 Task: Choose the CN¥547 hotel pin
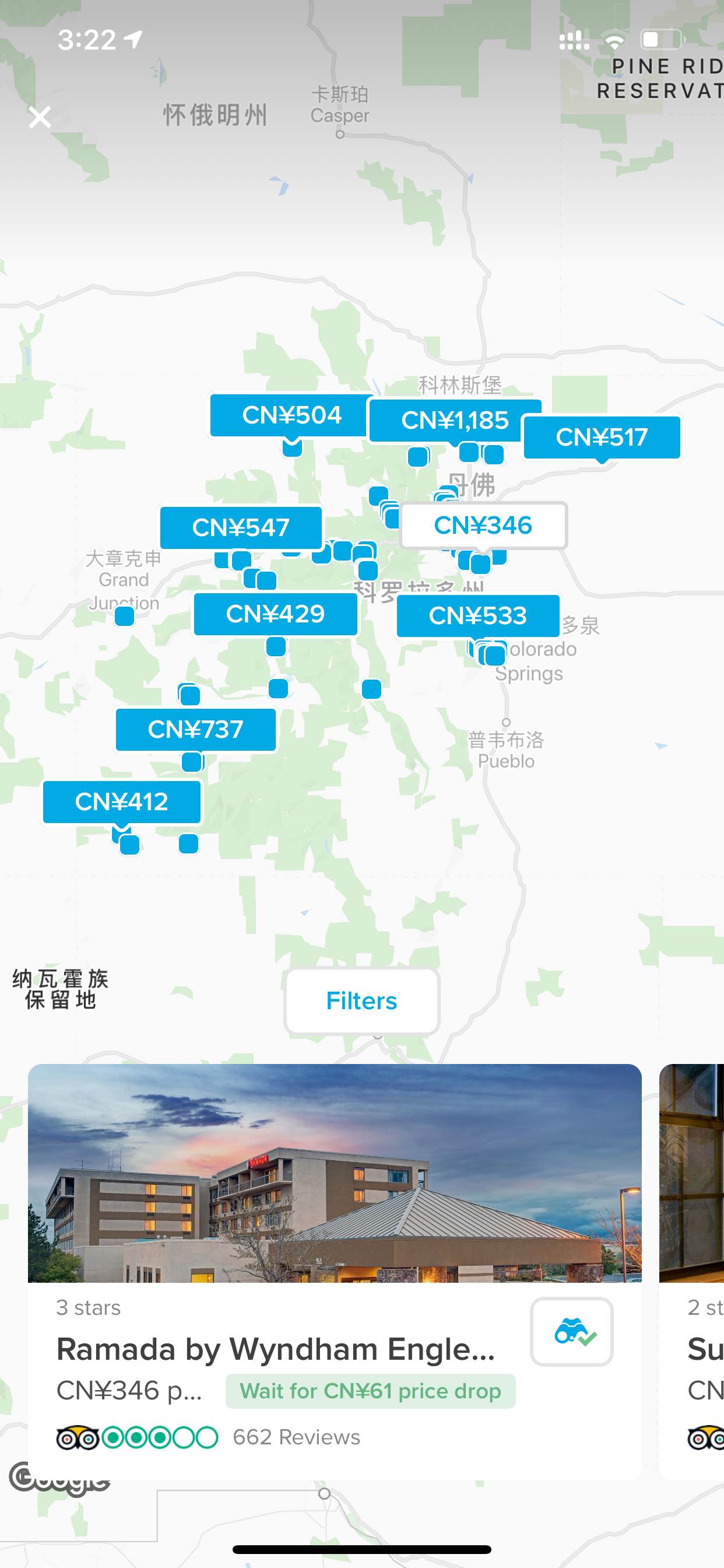coord(241,527)
